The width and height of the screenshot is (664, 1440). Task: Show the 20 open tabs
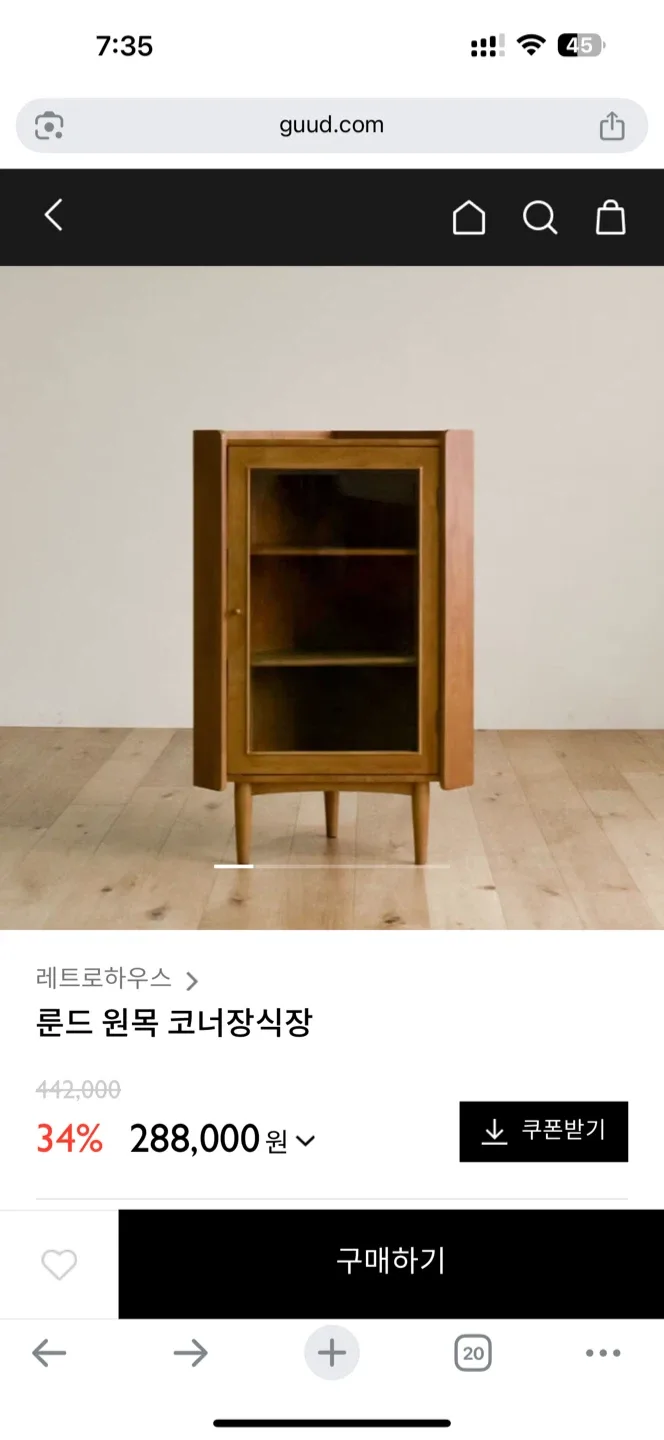pos(473,1354)
